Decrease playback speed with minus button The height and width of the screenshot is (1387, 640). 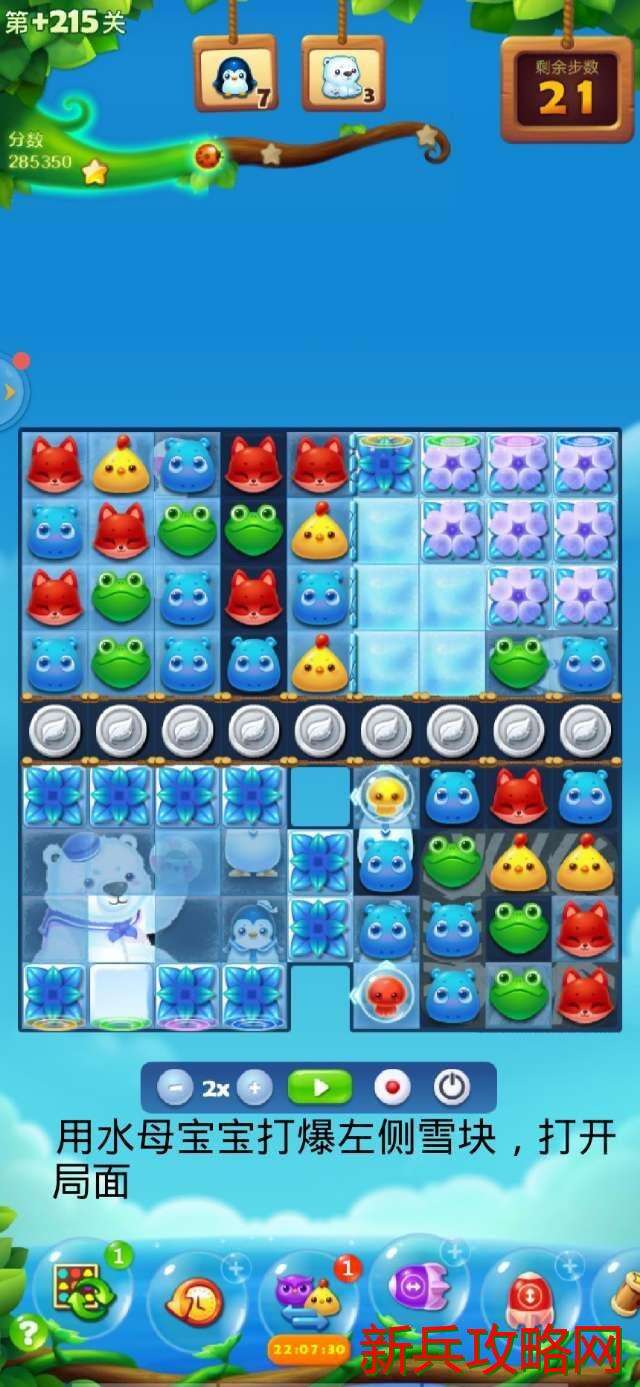coord(175,1087)
